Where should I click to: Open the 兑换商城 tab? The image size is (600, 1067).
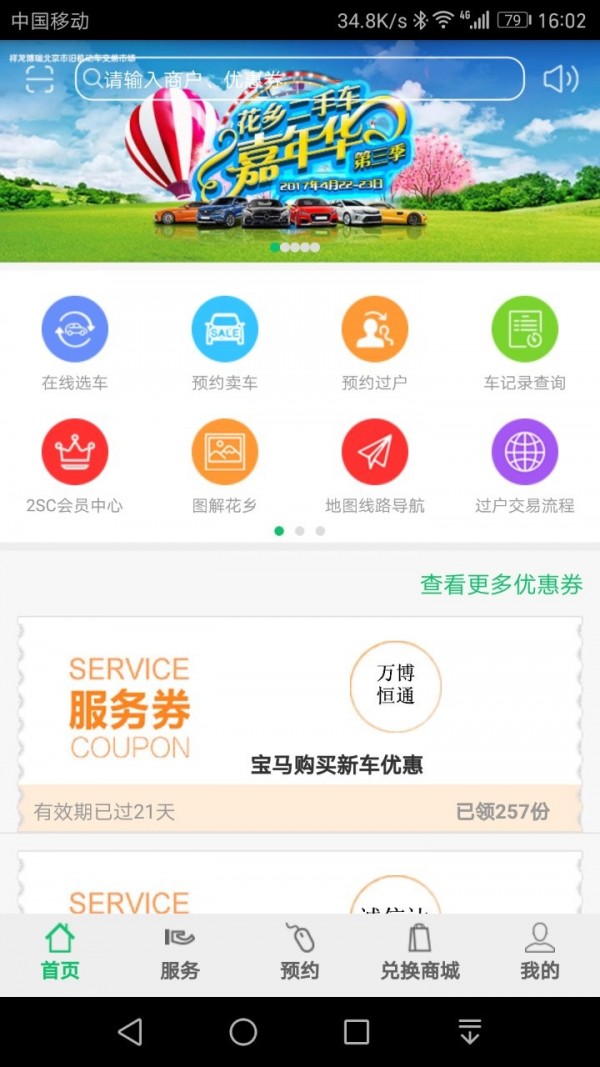point(420,953)
